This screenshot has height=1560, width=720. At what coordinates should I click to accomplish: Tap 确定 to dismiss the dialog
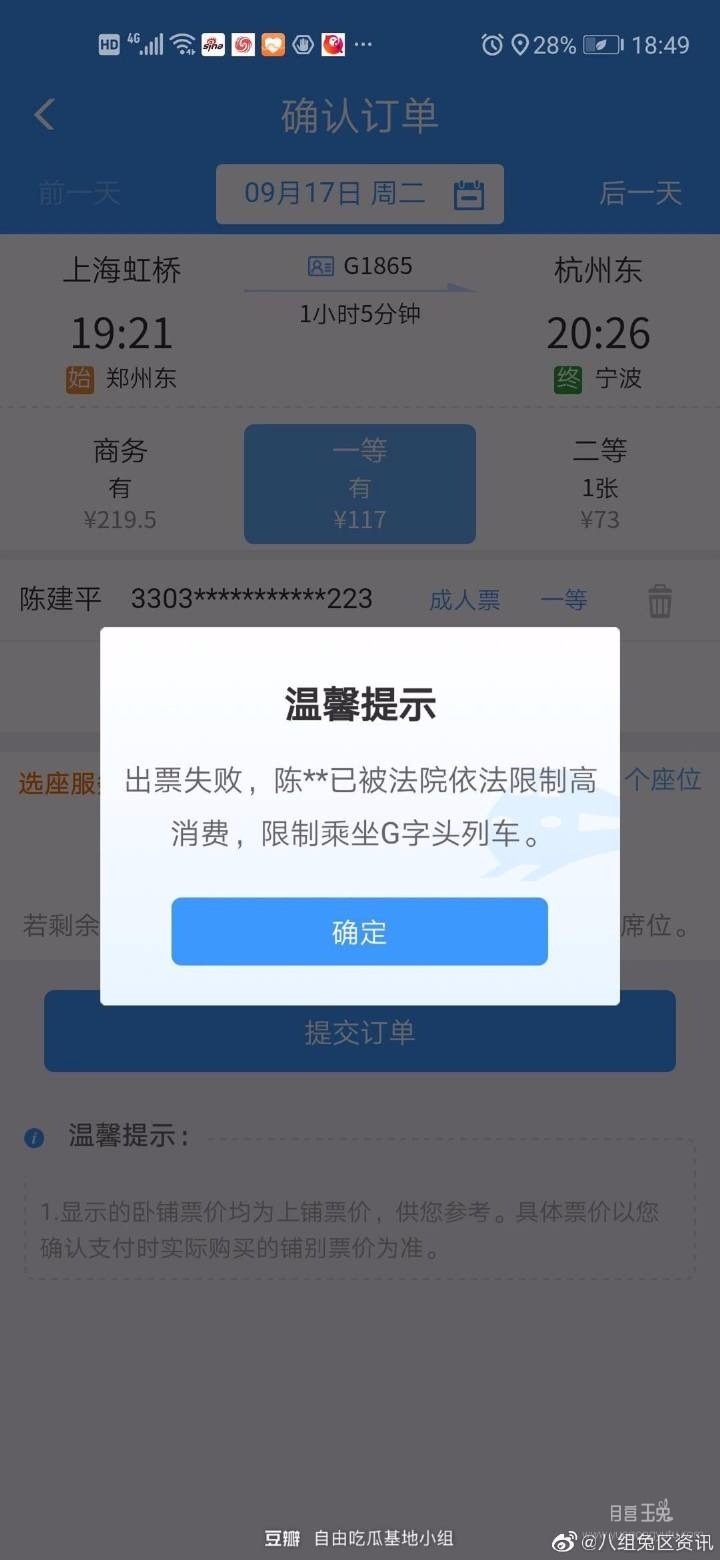click(x=359, y=931)
